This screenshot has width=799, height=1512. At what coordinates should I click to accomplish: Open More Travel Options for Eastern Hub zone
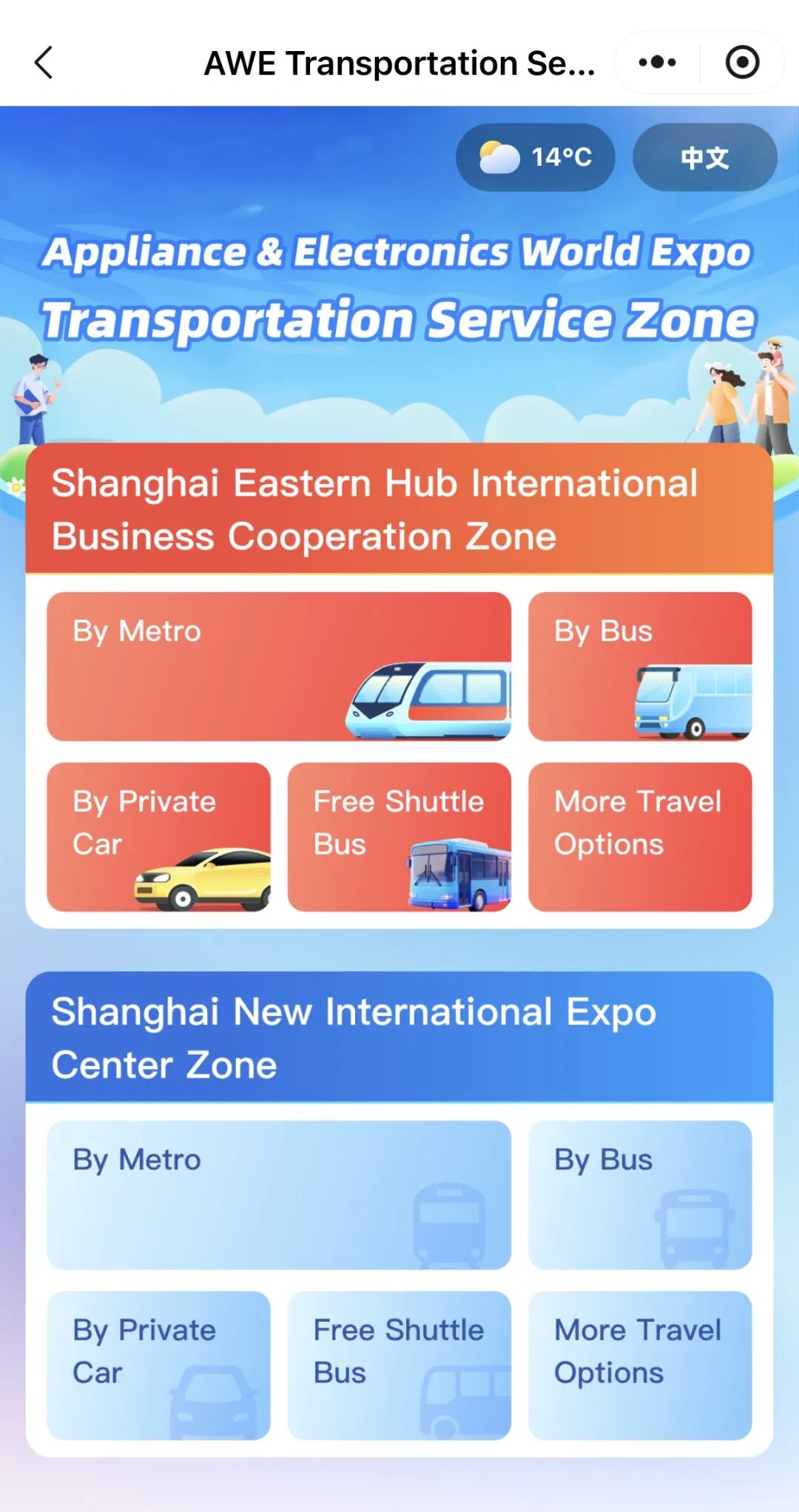[x=640, y=836]
